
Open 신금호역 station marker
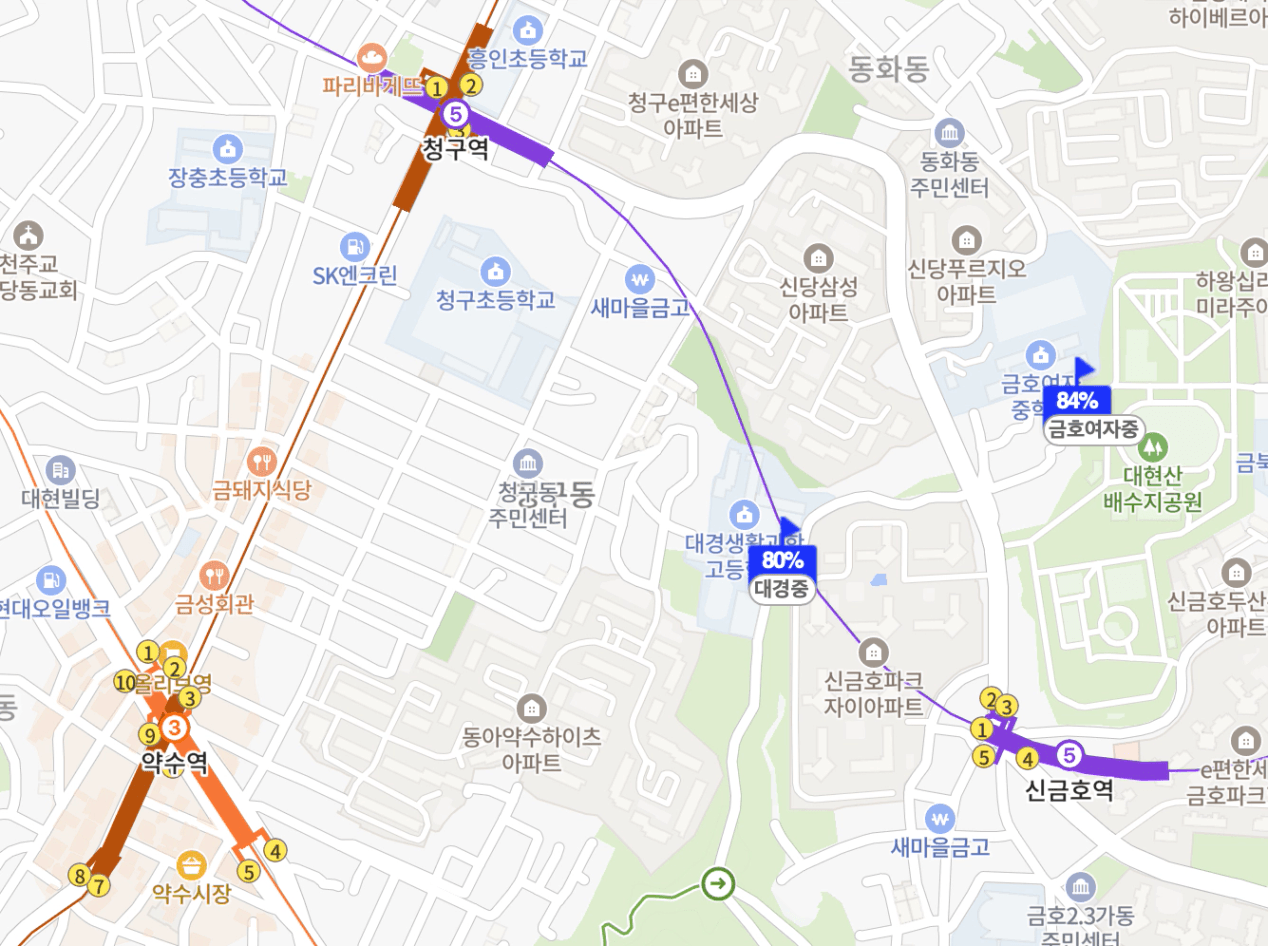tap(1070, 754)
